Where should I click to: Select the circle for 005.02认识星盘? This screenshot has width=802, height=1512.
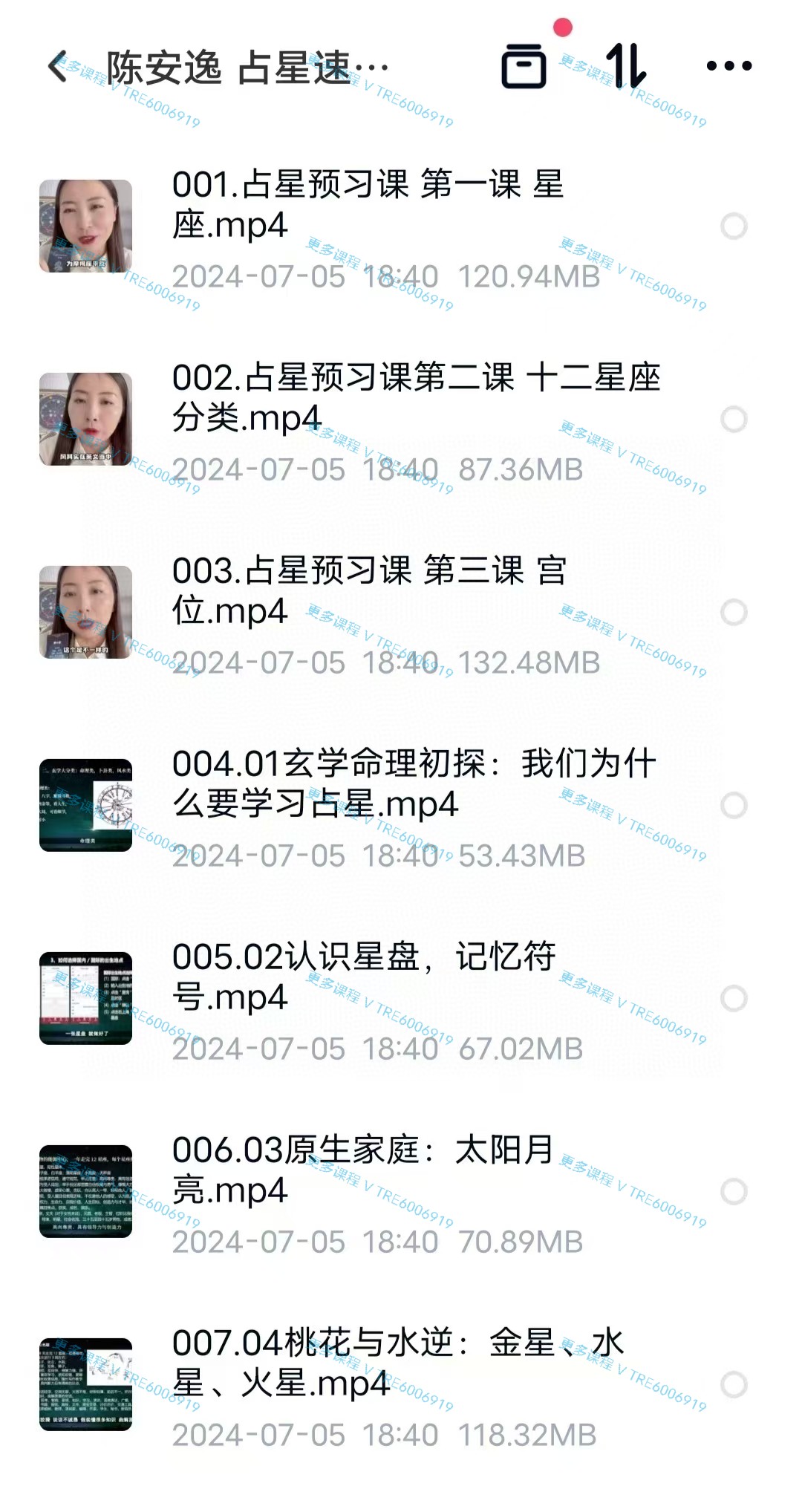734,999
